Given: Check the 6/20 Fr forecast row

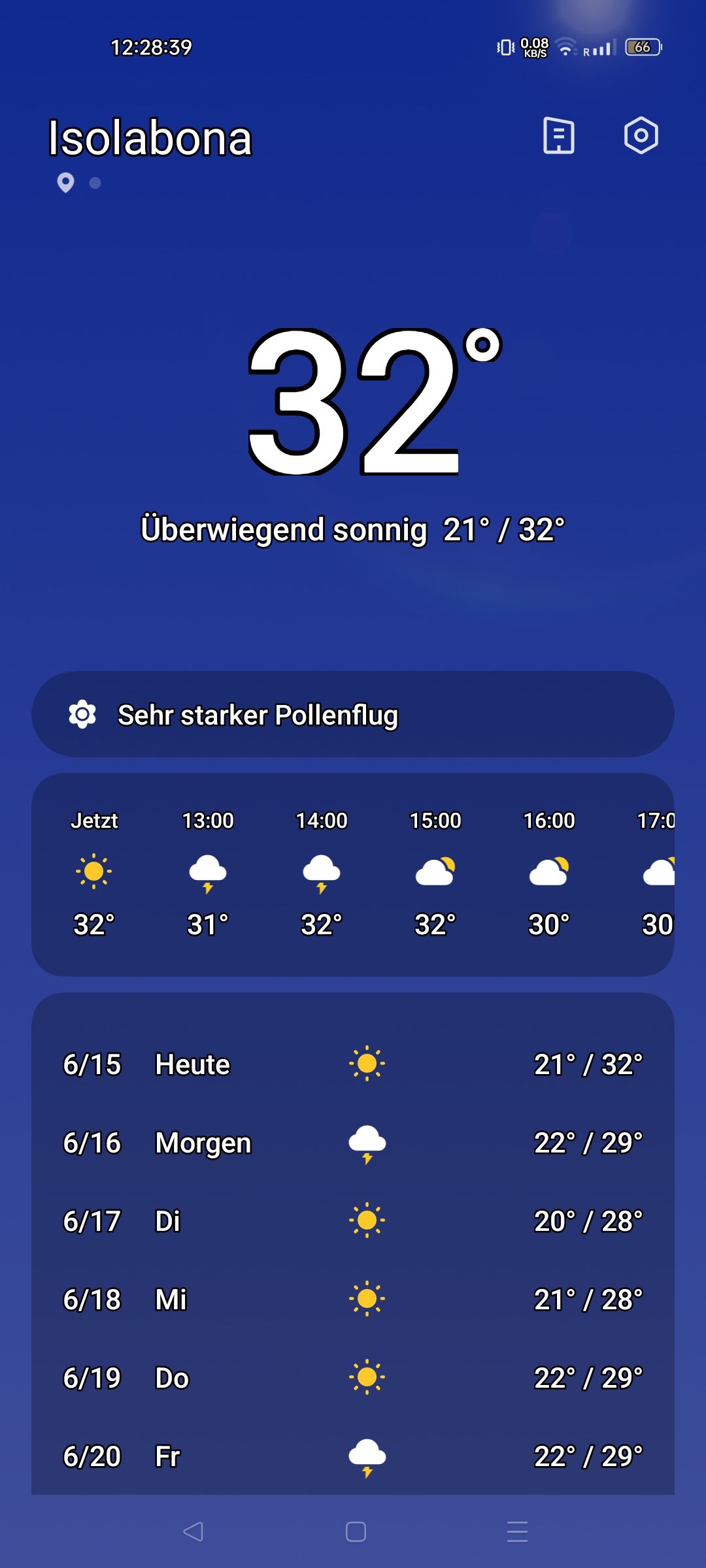Looking at the screenshot, I should pos(353,1456).
